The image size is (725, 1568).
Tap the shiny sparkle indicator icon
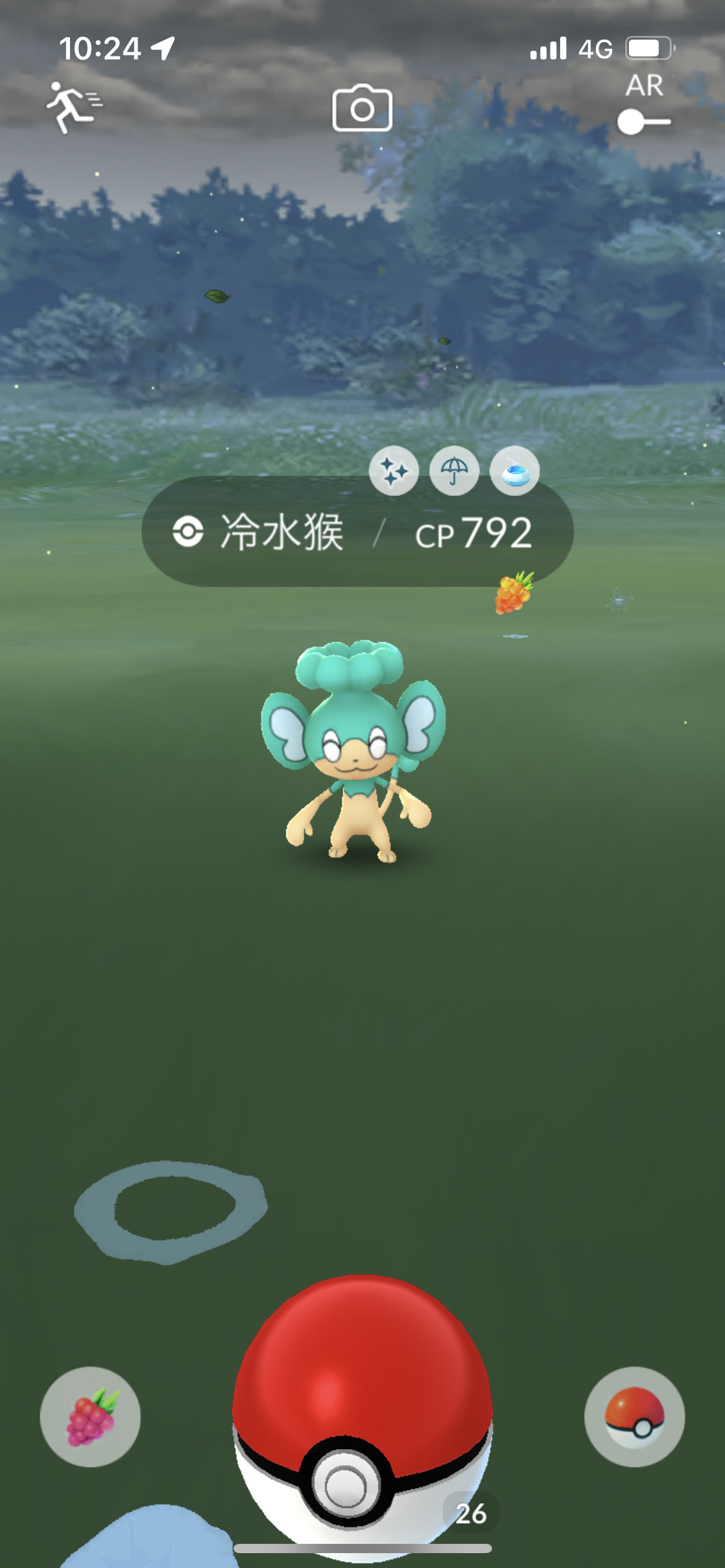coord(393,471)
